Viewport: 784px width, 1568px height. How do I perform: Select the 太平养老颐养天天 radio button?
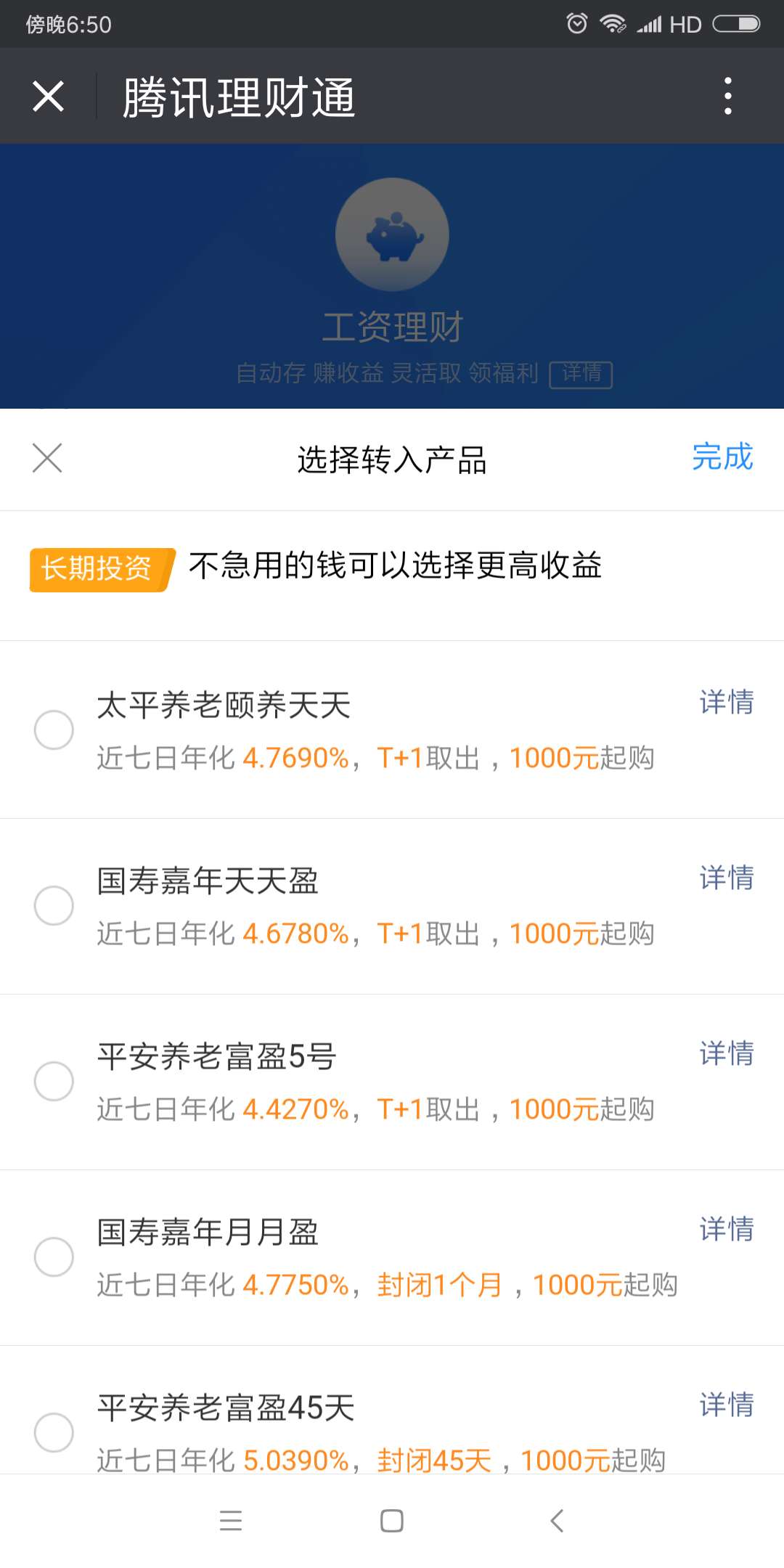(54, 731)
